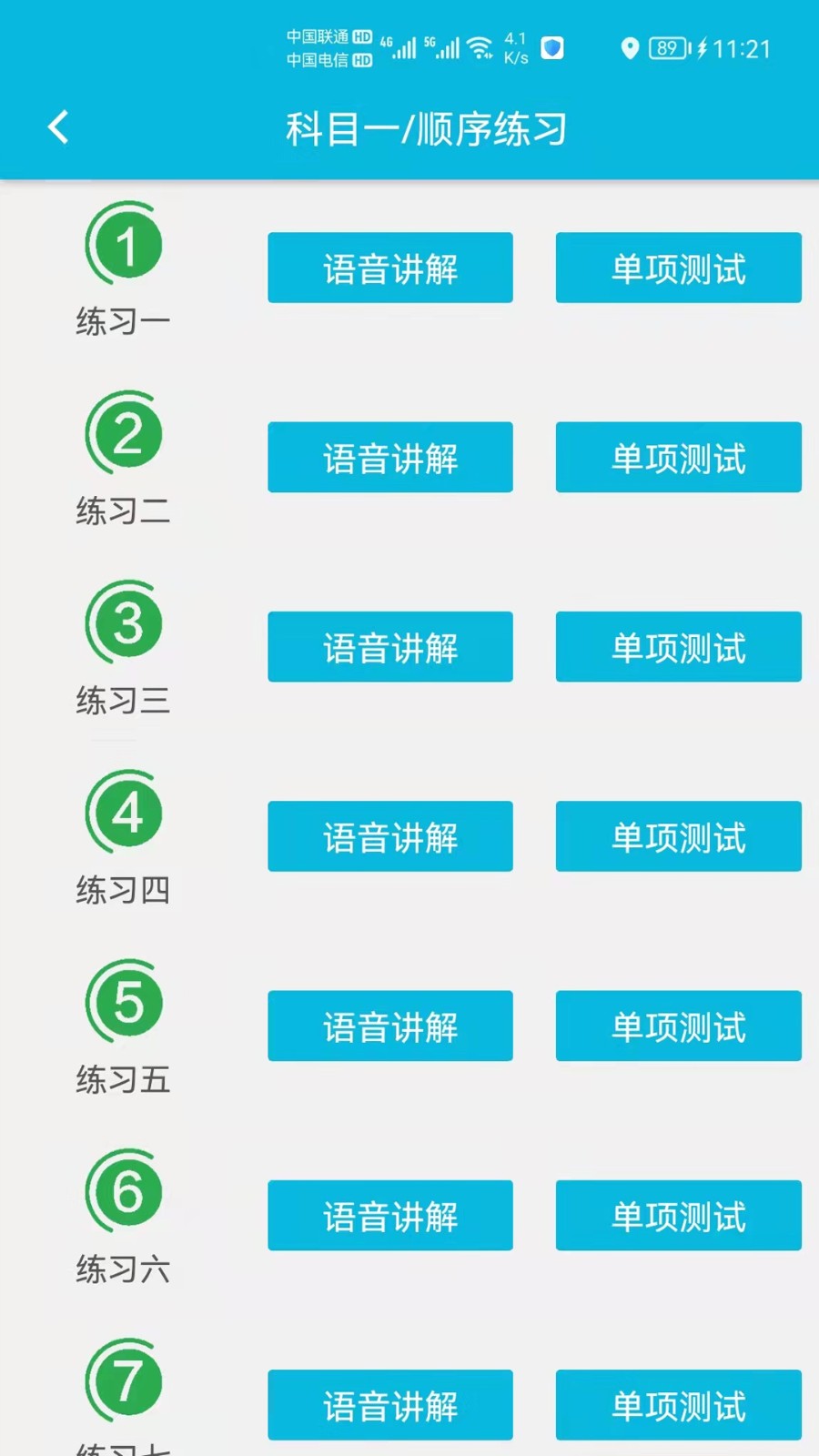Open 语音讲解 for 练习六
The height and width of the screenshot is (1456, 819).
389,1216
